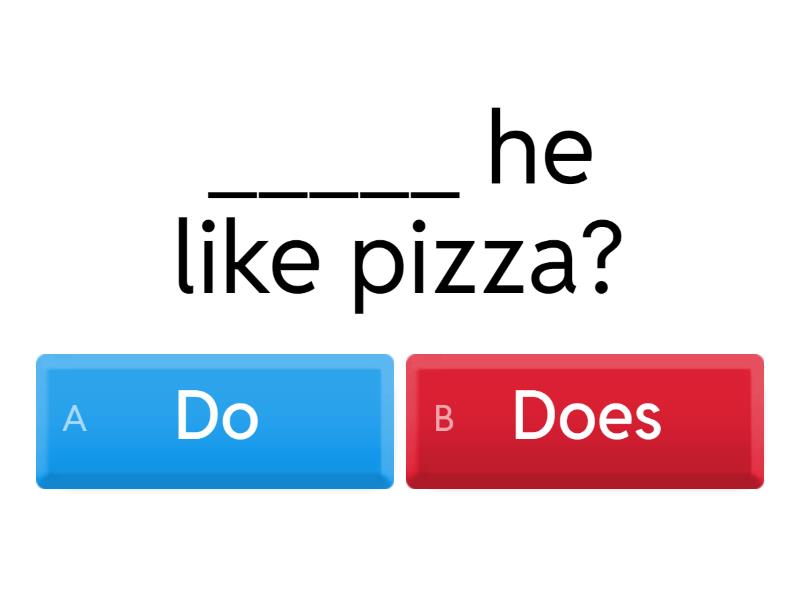Choose answer B, Does
The width and height of the screenshot is (800, 600).
click(x=585, y=420)
